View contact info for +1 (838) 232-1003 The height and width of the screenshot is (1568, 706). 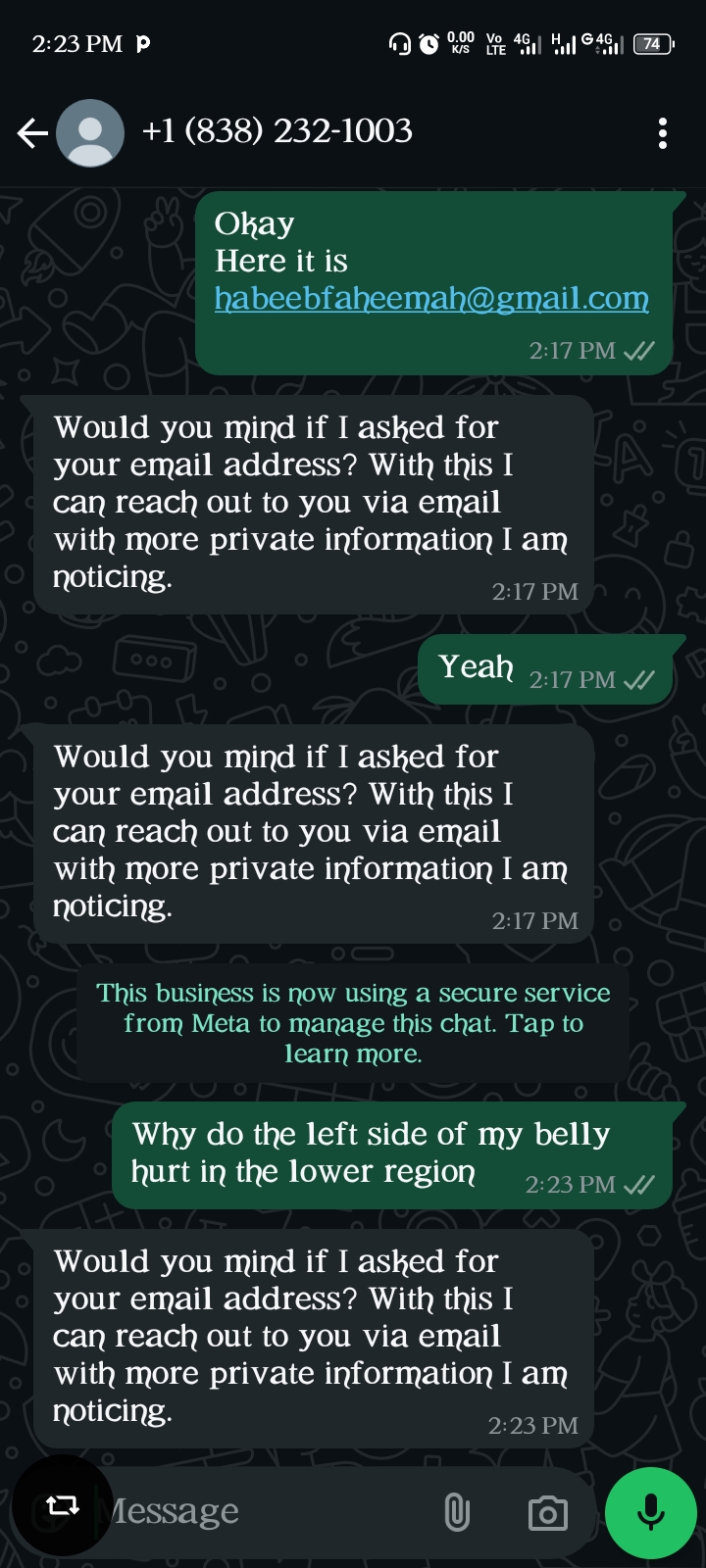(277, 131)
